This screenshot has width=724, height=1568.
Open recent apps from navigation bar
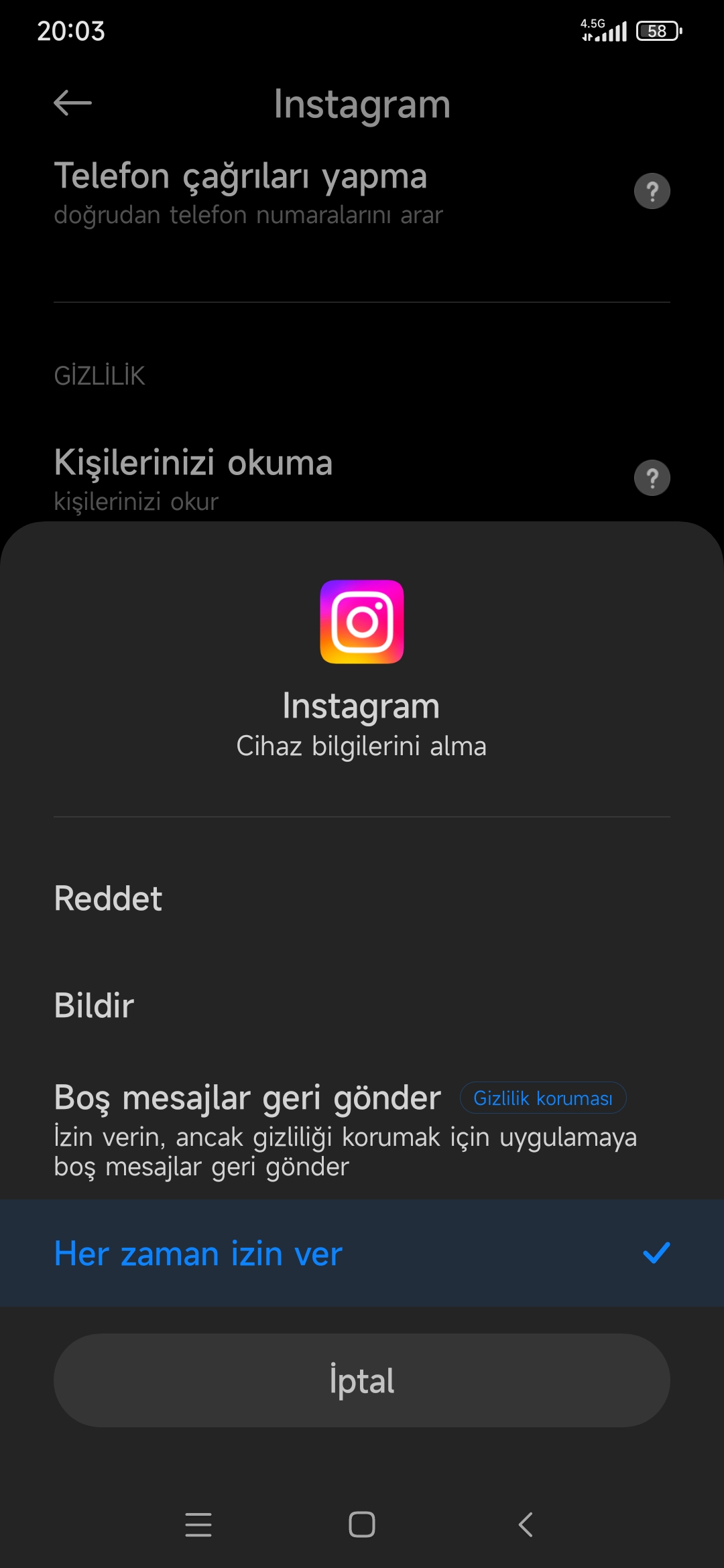tap(198, 1524)
